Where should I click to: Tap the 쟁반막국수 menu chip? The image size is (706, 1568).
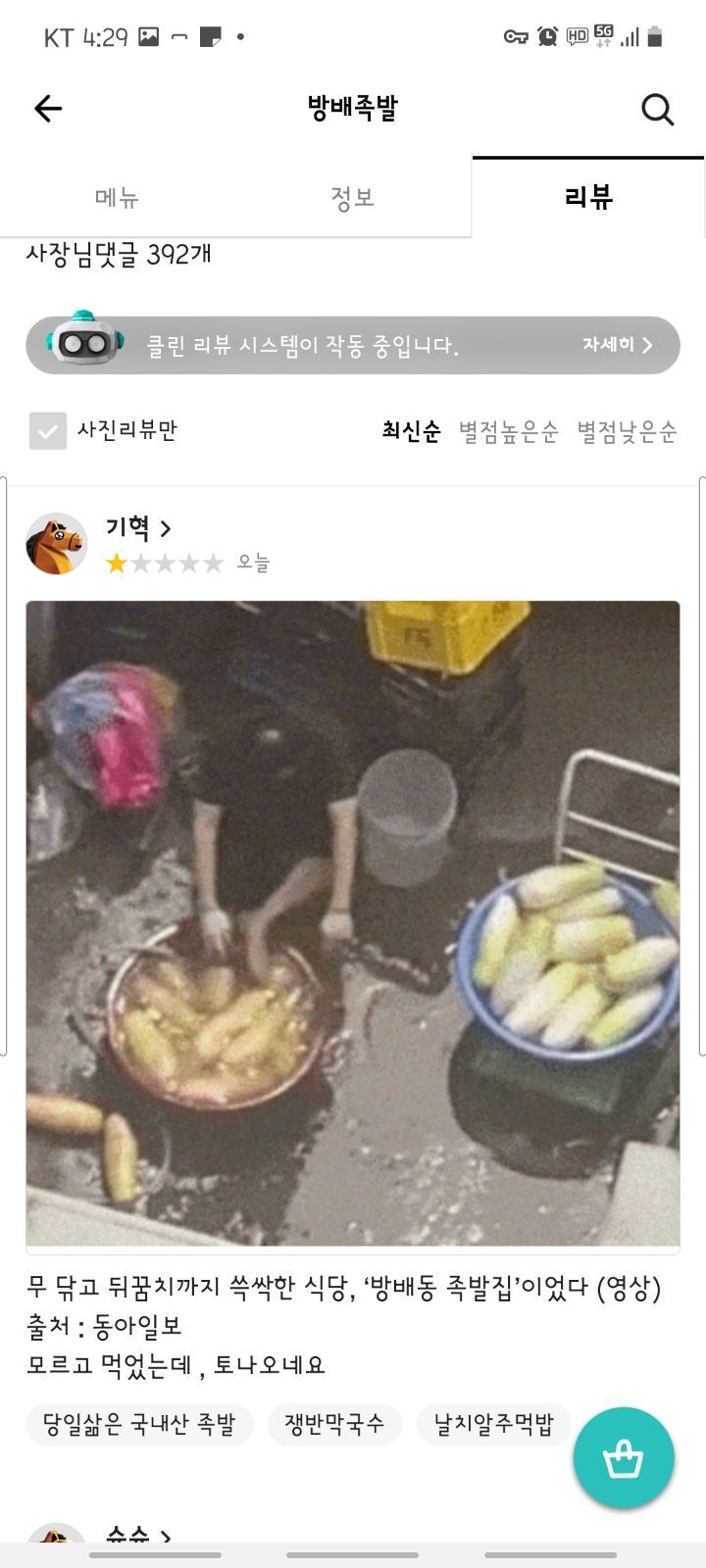click(x=334, y=1424)
